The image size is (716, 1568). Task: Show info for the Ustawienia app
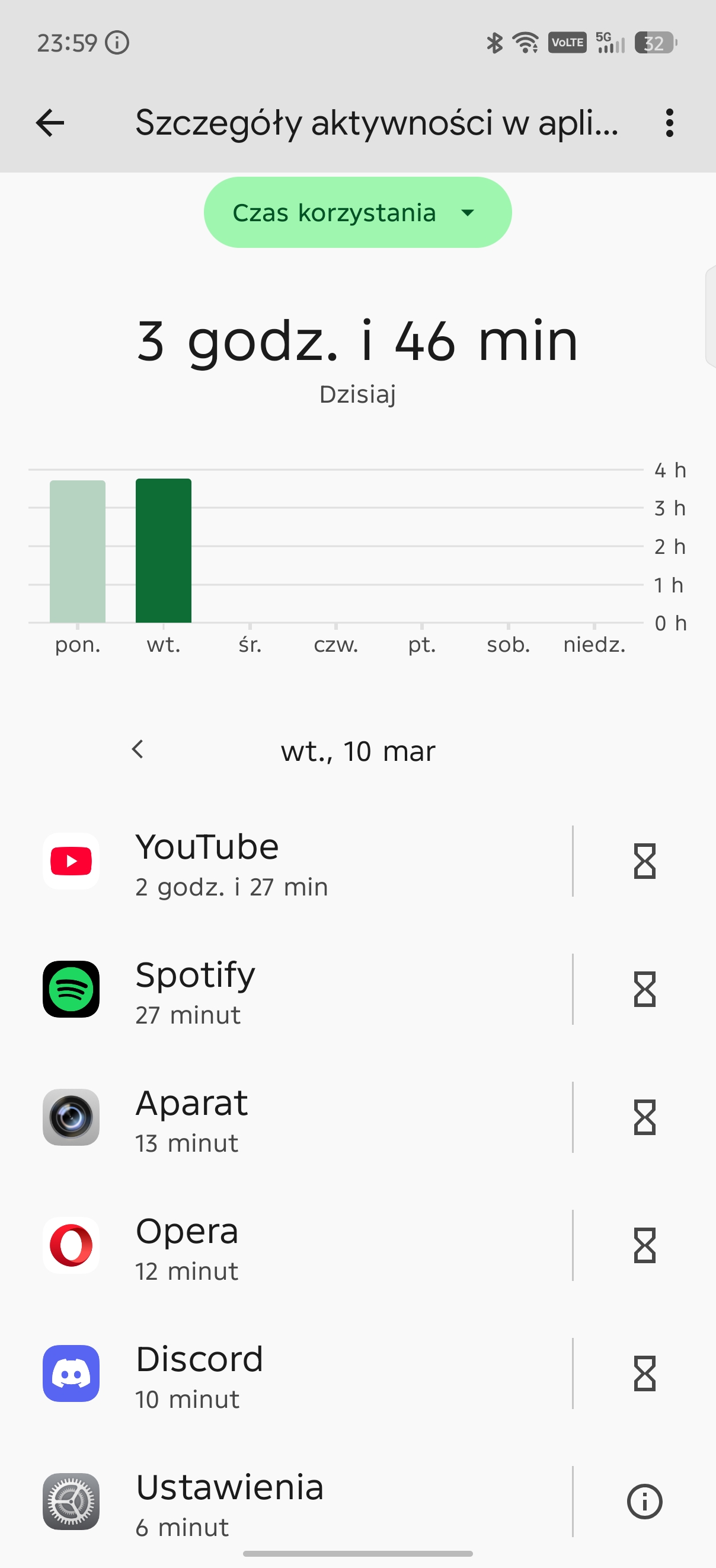[644, 1502]
